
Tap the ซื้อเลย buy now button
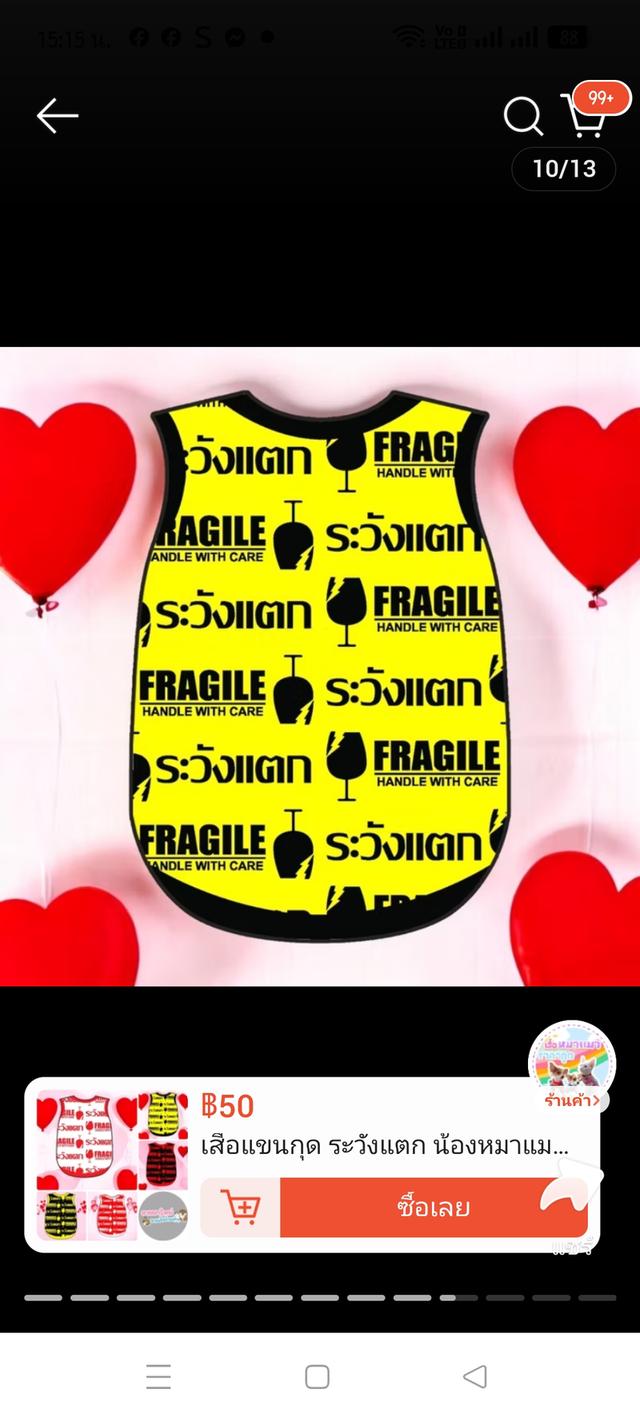433,1207
